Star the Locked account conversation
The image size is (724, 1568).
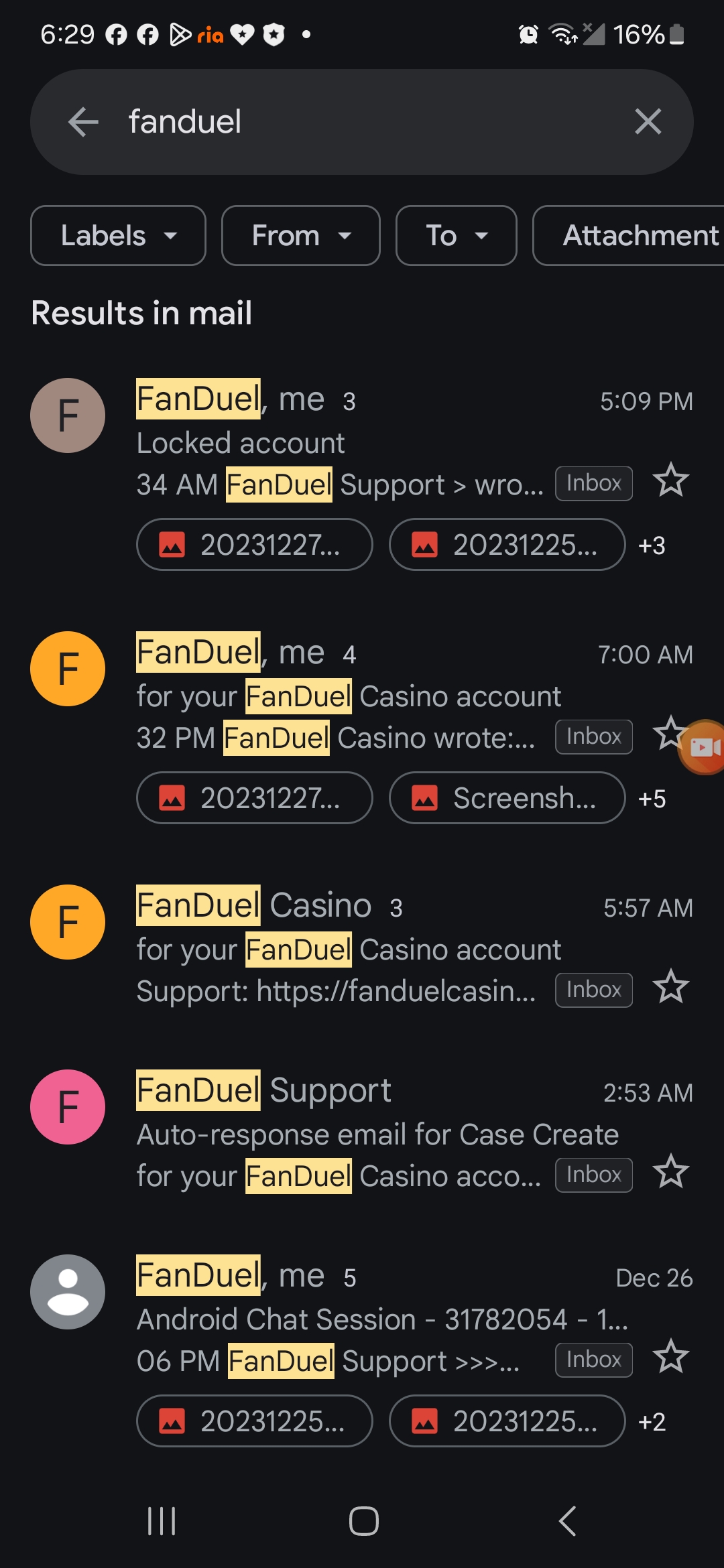(671, 480)
